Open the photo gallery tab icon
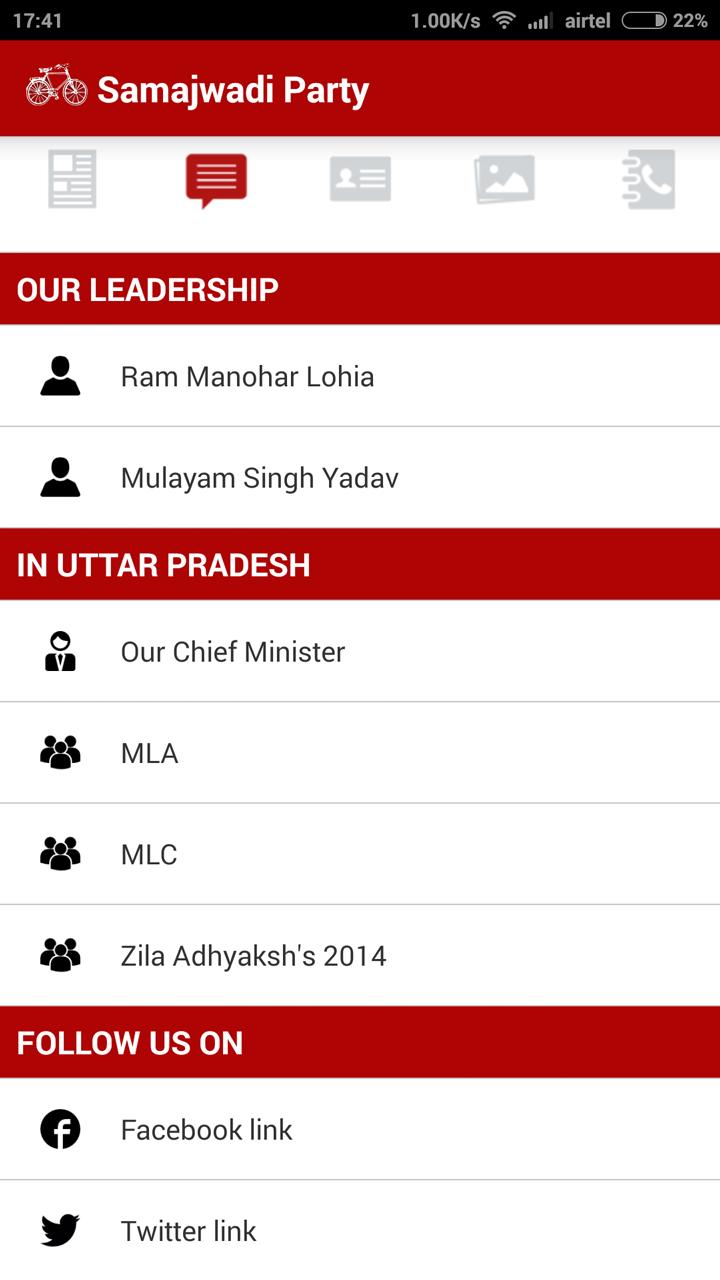Viewport: 720px width, 1280px height. (x=504, y=178)
